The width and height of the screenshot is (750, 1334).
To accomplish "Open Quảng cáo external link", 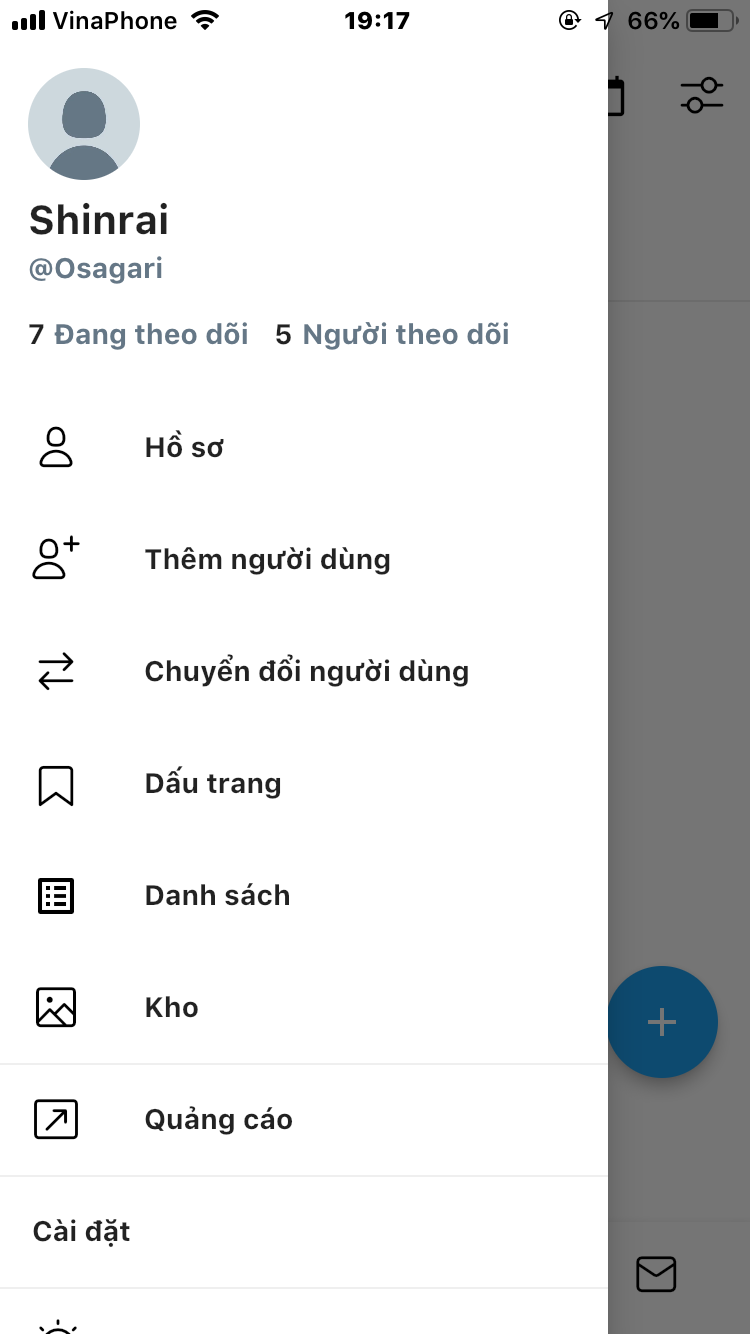I will tap(218, 1120).
